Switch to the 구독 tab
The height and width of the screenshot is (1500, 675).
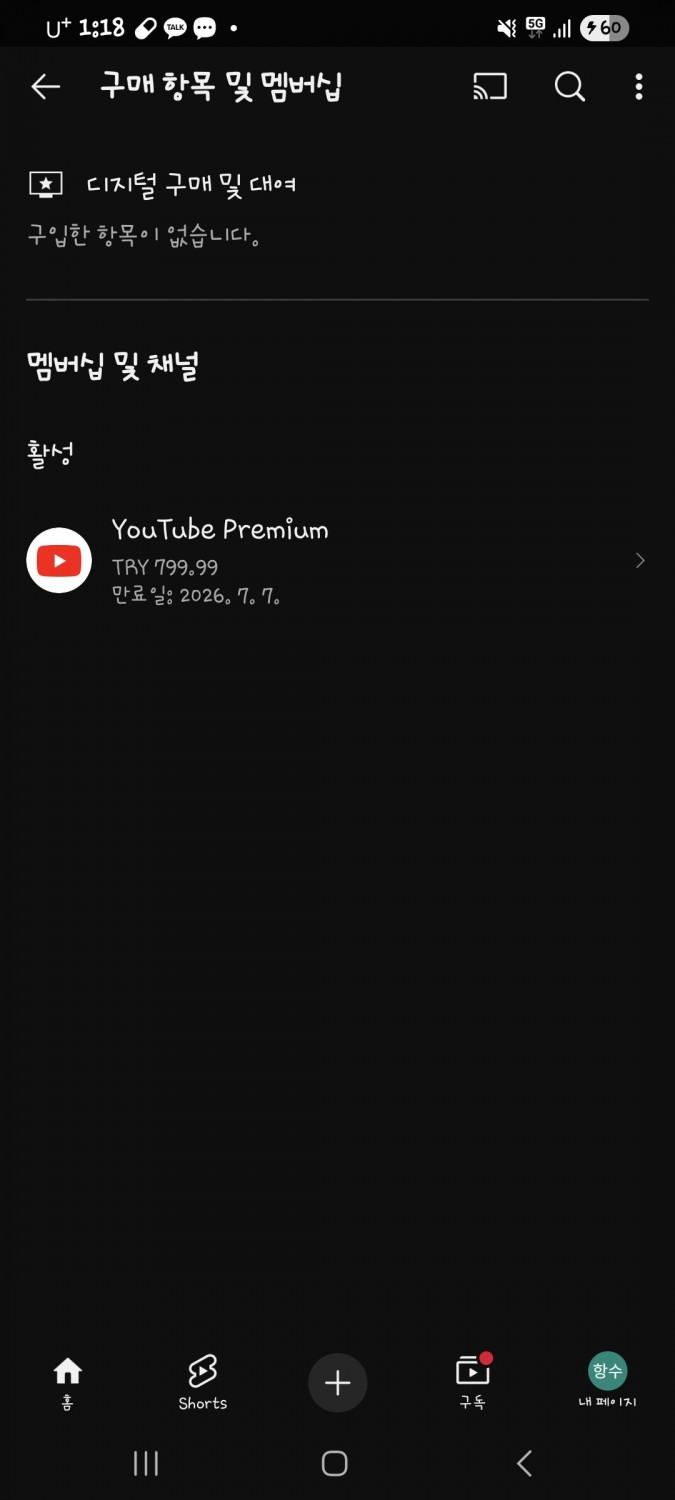pos(473,1383)
